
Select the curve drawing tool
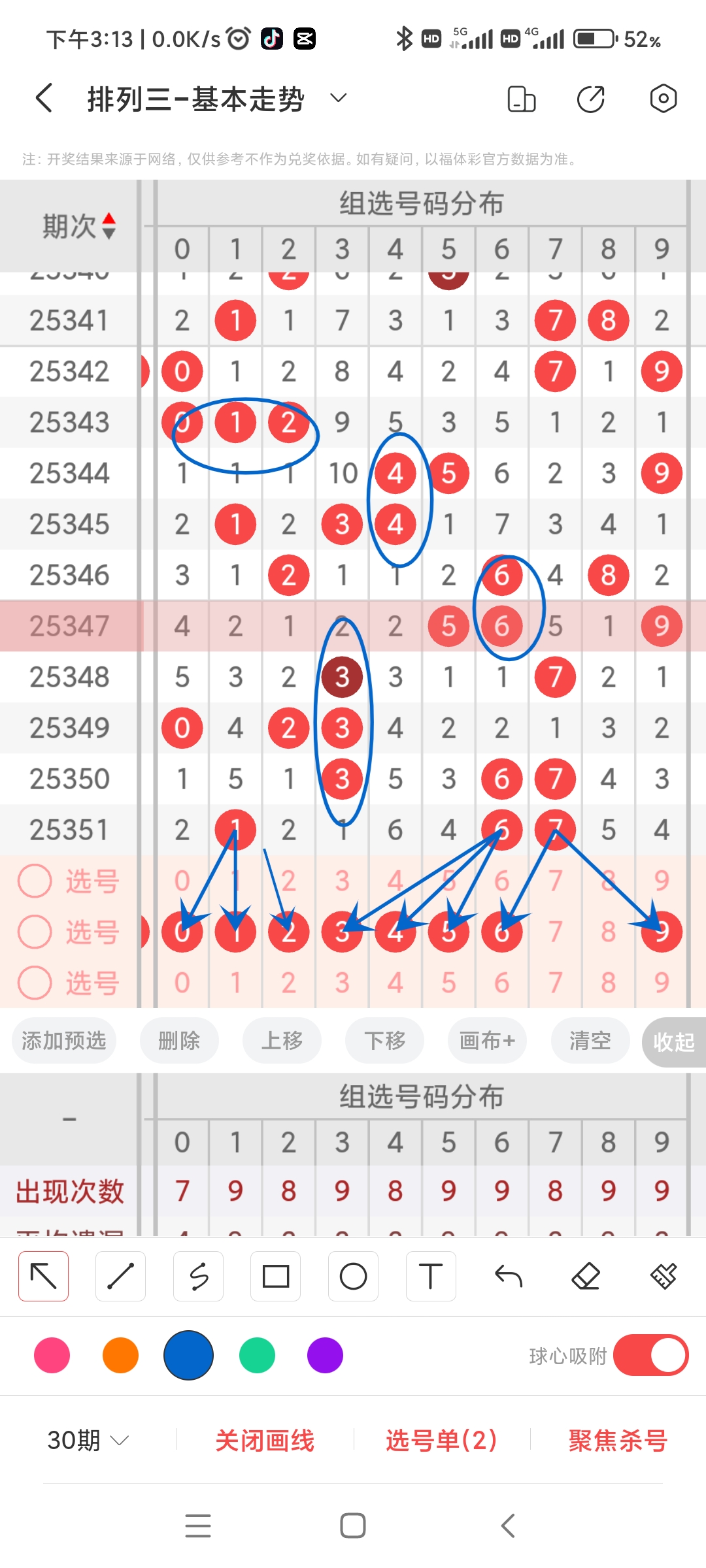(x=198, y=1275)
